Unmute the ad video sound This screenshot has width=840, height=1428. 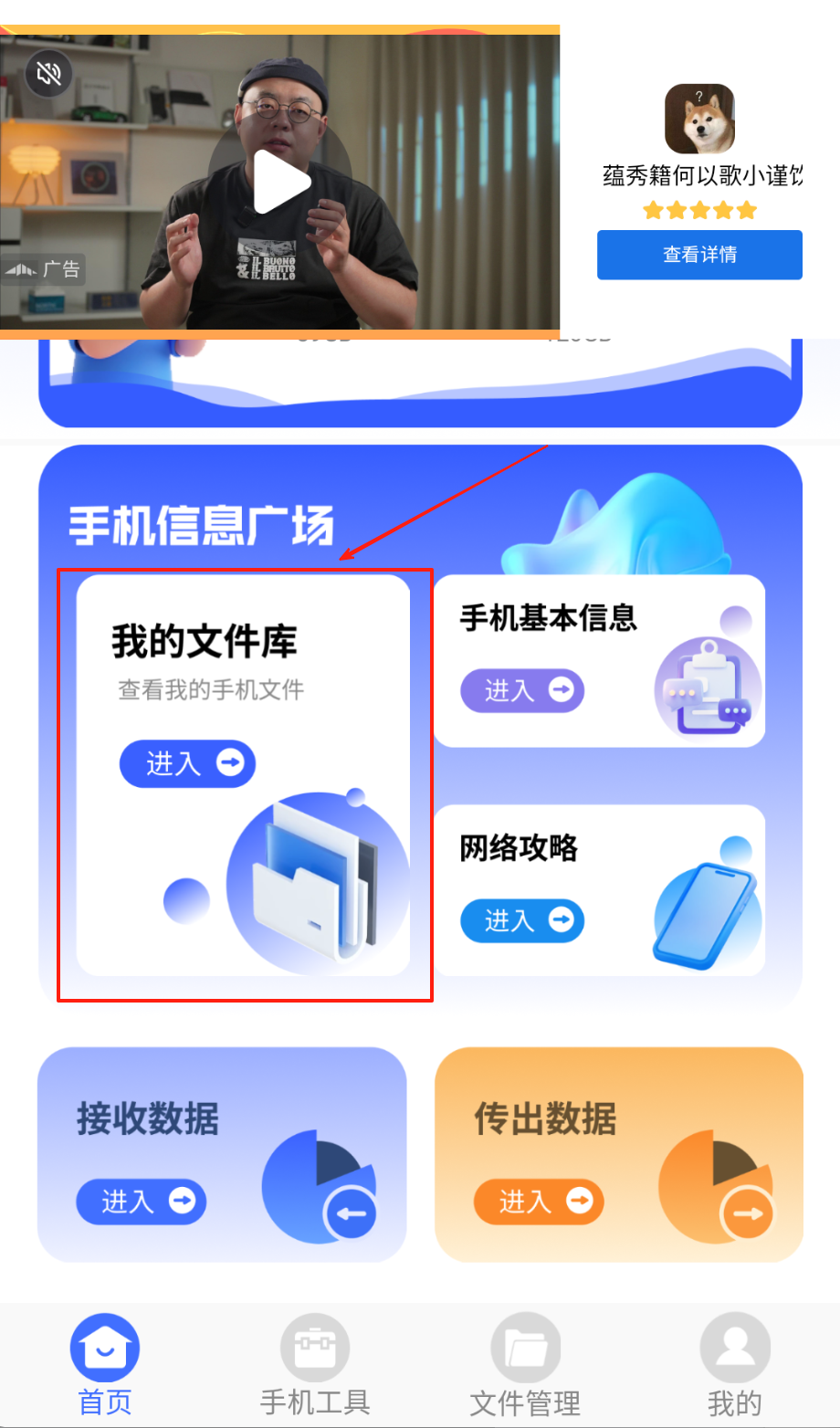(x=48, y=74)
